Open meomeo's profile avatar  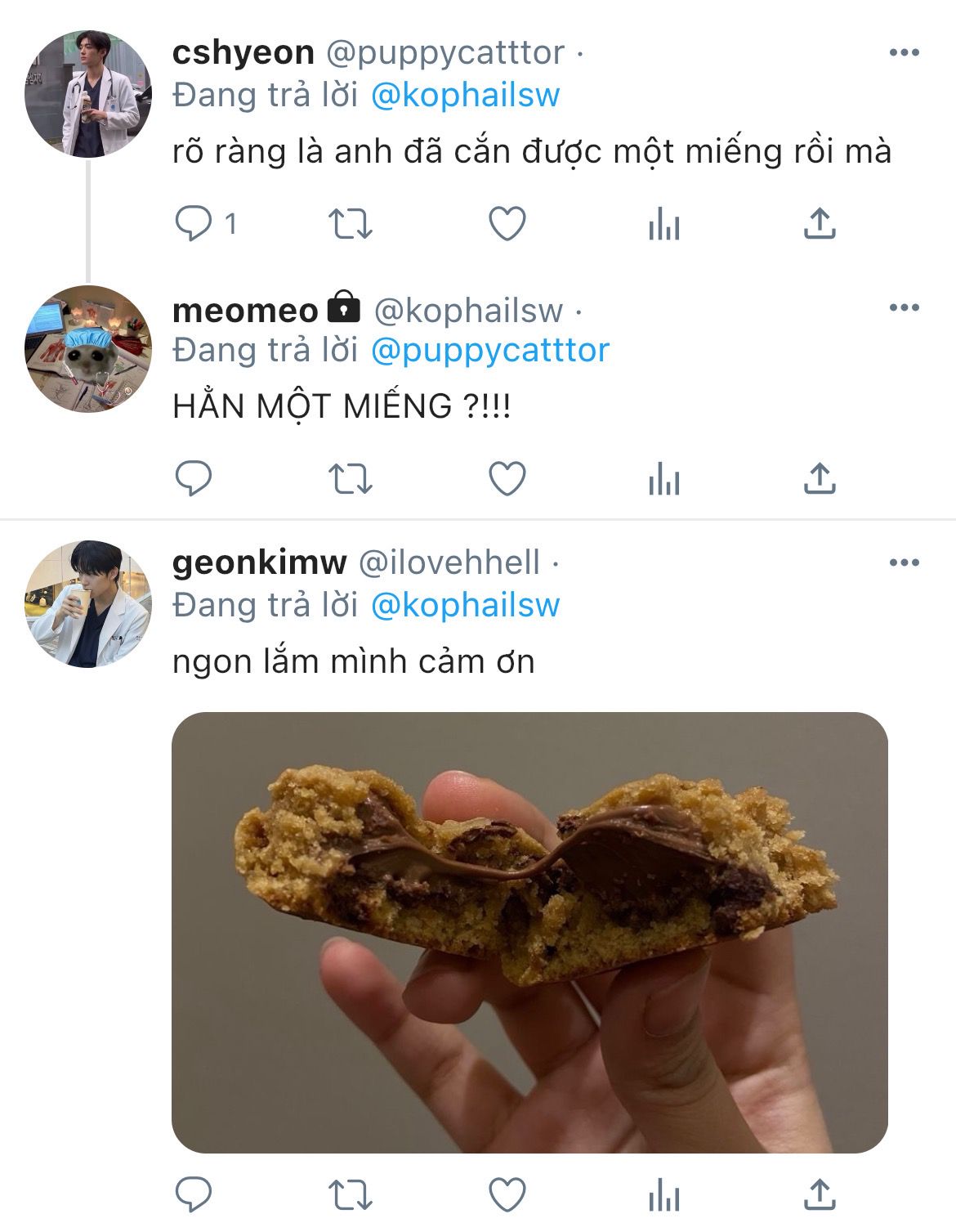coord(88,349)
